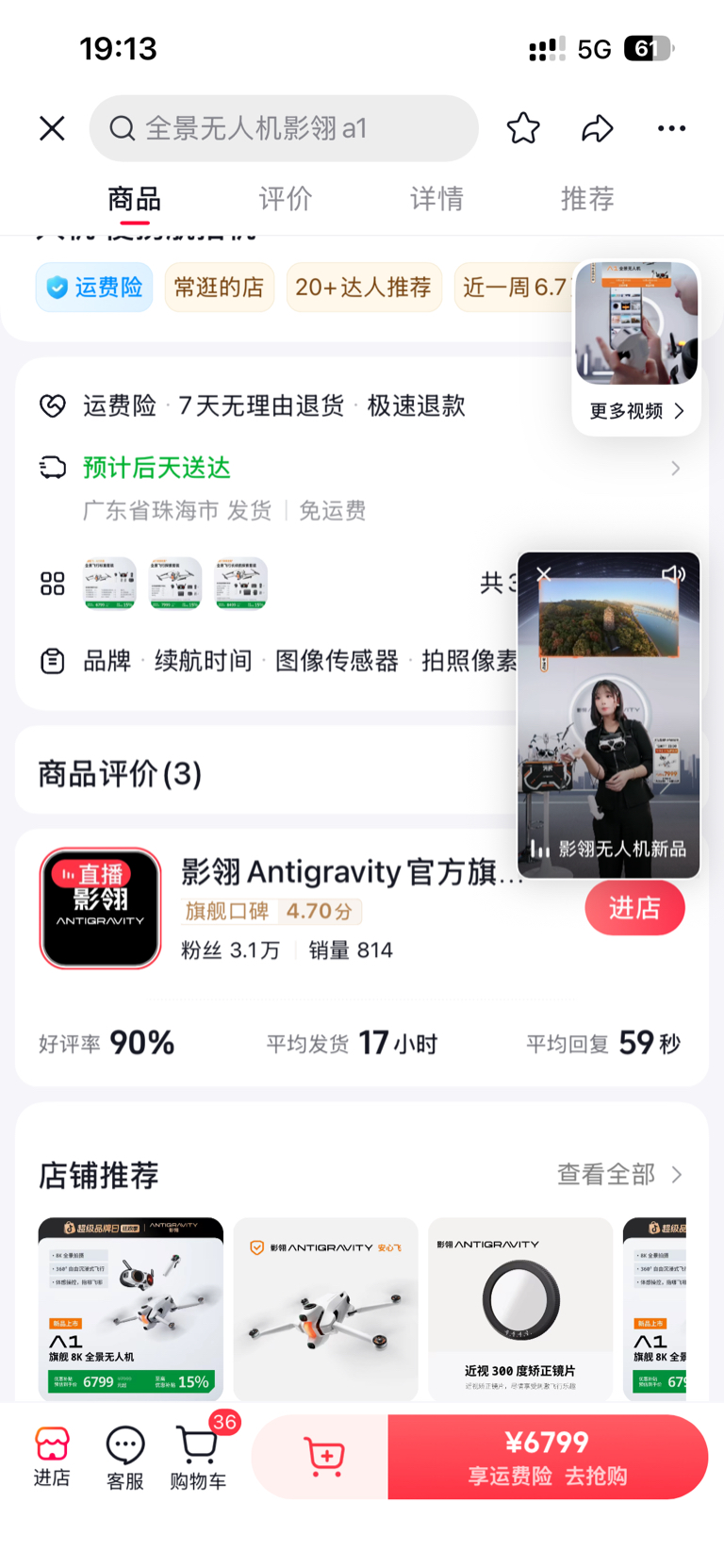
Task: Mute the floating live video sound
Action: 673,574
